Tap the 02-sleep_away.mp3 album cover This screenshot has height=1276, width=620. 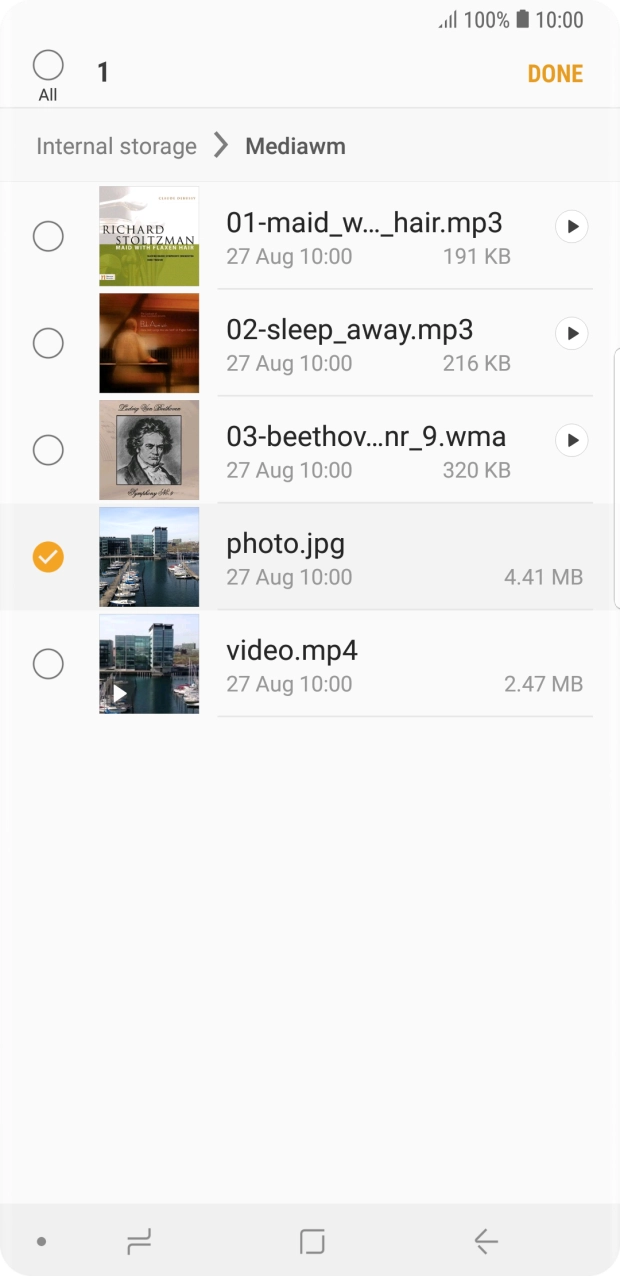[x=149, y=343]
